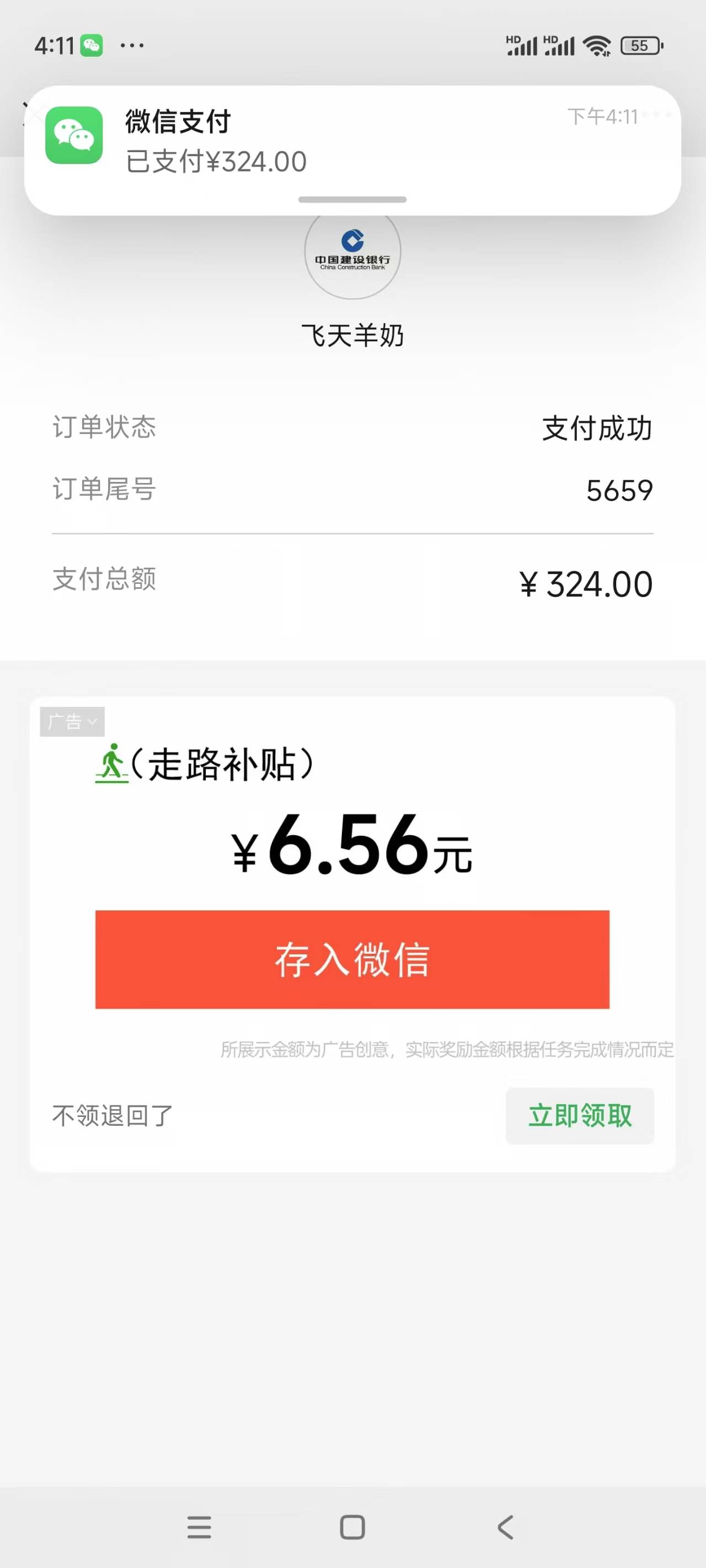Go to the home screen
706x1568 pixels.
pyautogui.click(x=352, y=1527)
